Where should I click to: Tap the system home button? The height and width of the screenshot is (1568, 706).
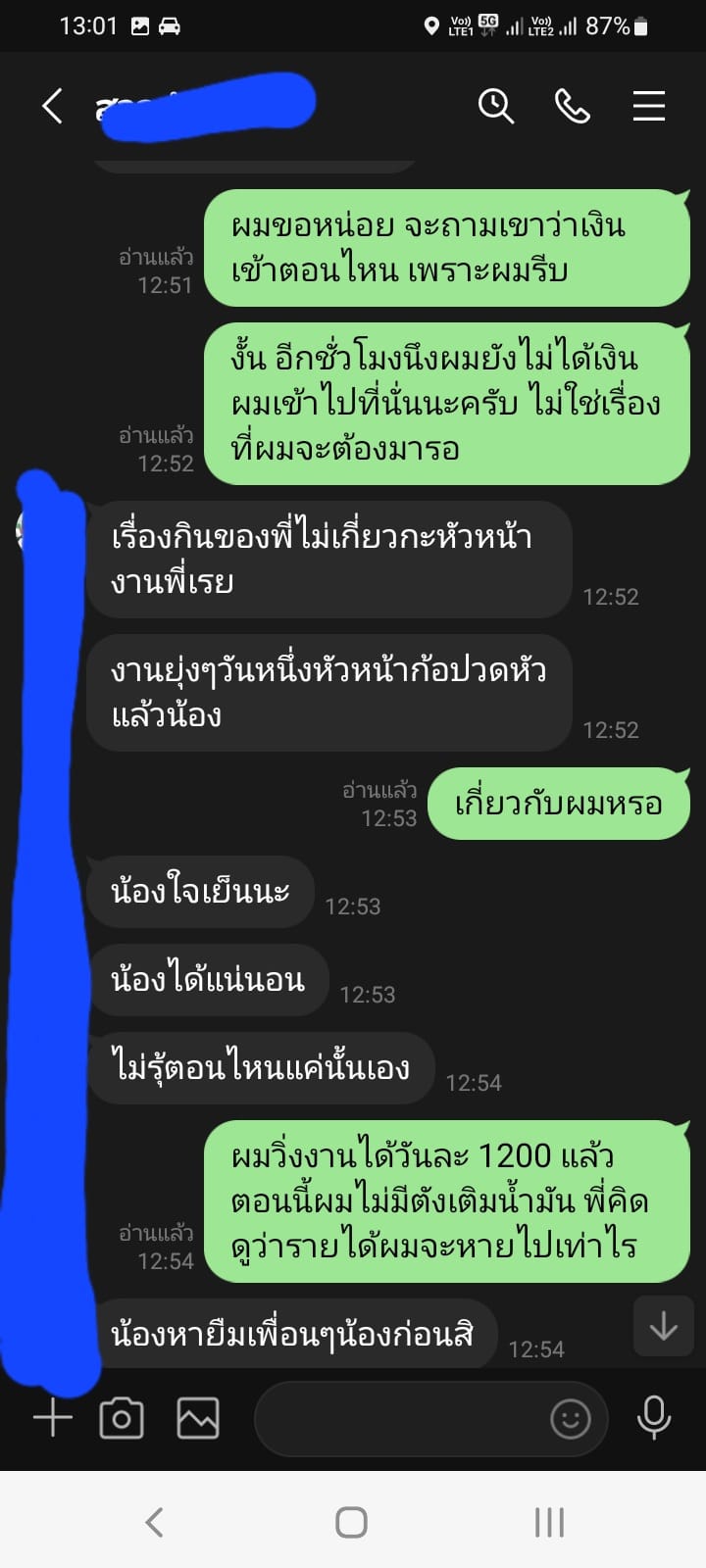pos(351,1522)
